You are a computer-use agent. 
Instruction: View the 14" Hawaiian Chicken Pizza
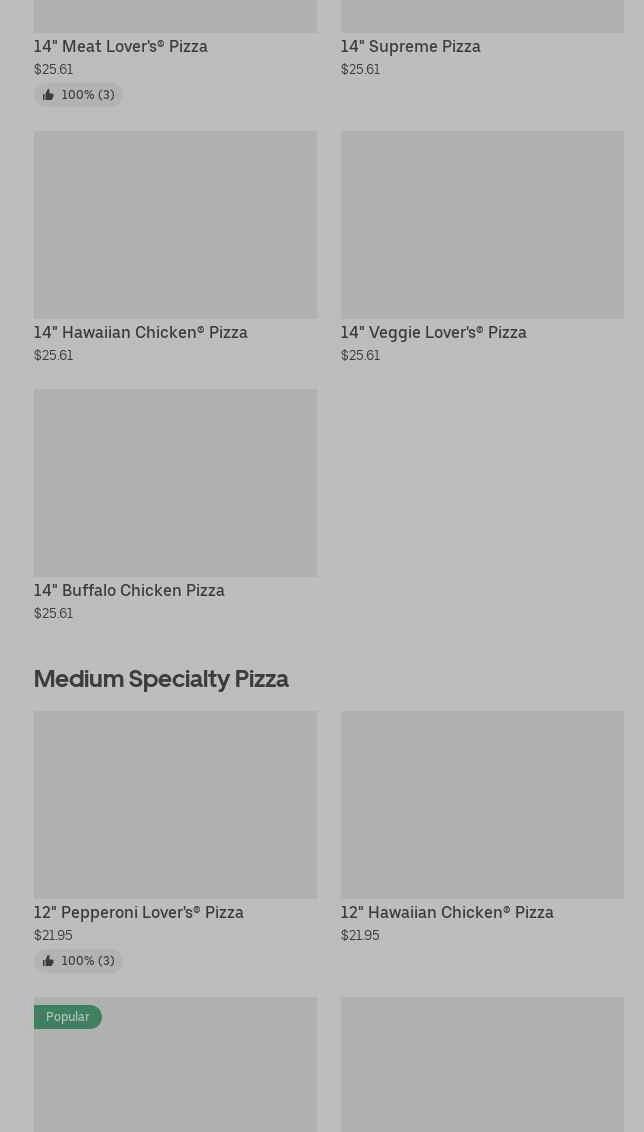point(175,225)
